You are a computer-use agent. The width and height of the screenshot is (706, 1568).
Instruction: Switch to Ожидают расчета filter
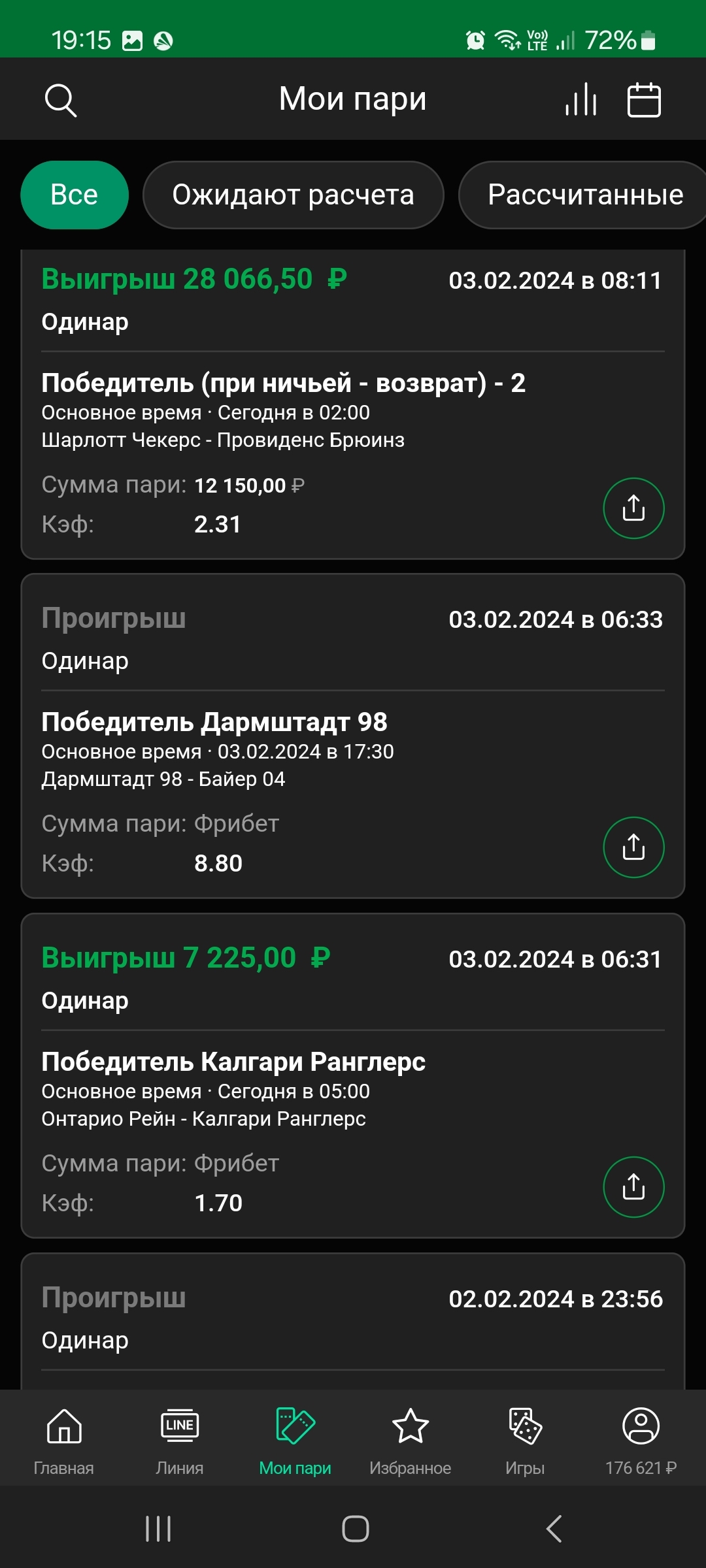(294, 195)
